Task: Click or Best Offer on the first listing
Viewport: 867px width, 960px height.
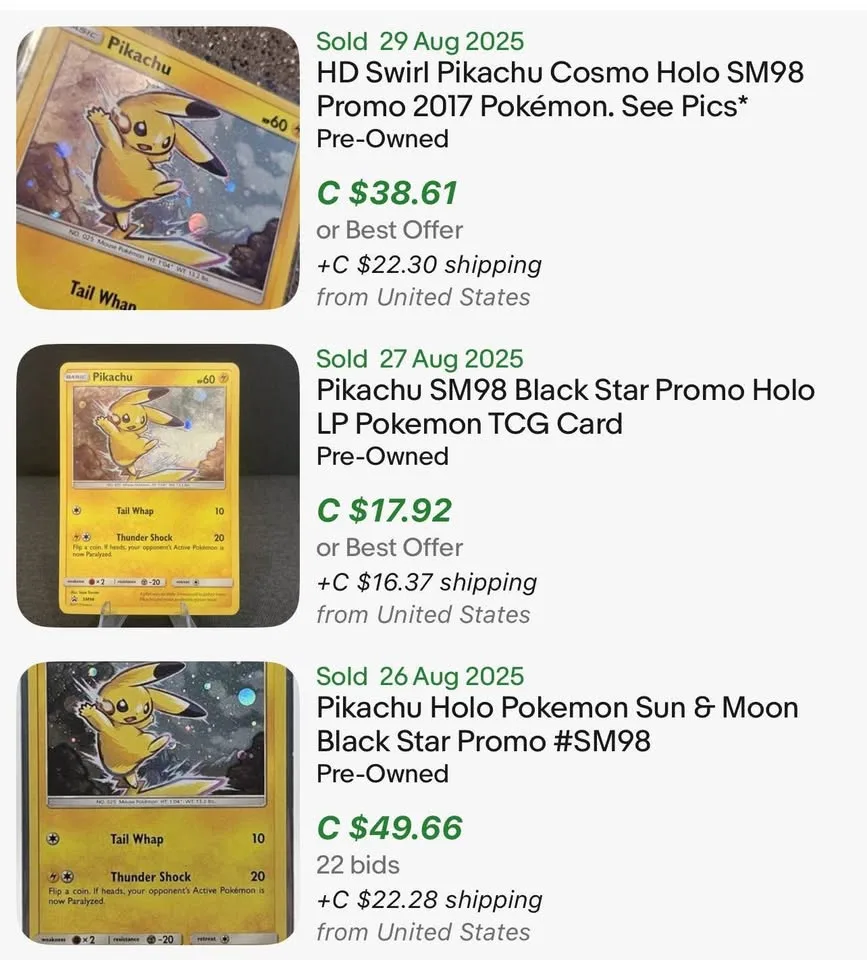Action: [x=389, y=230]
